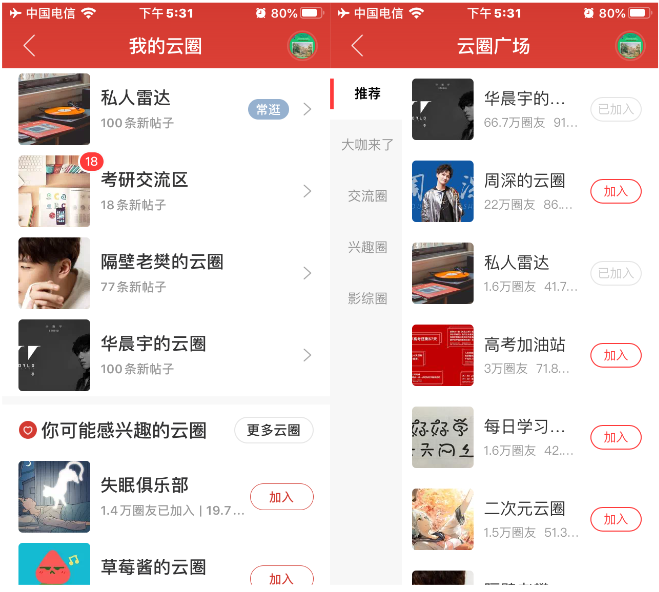
Task: Switch to 影综圈 category
Action: click(x=367, y=298)
